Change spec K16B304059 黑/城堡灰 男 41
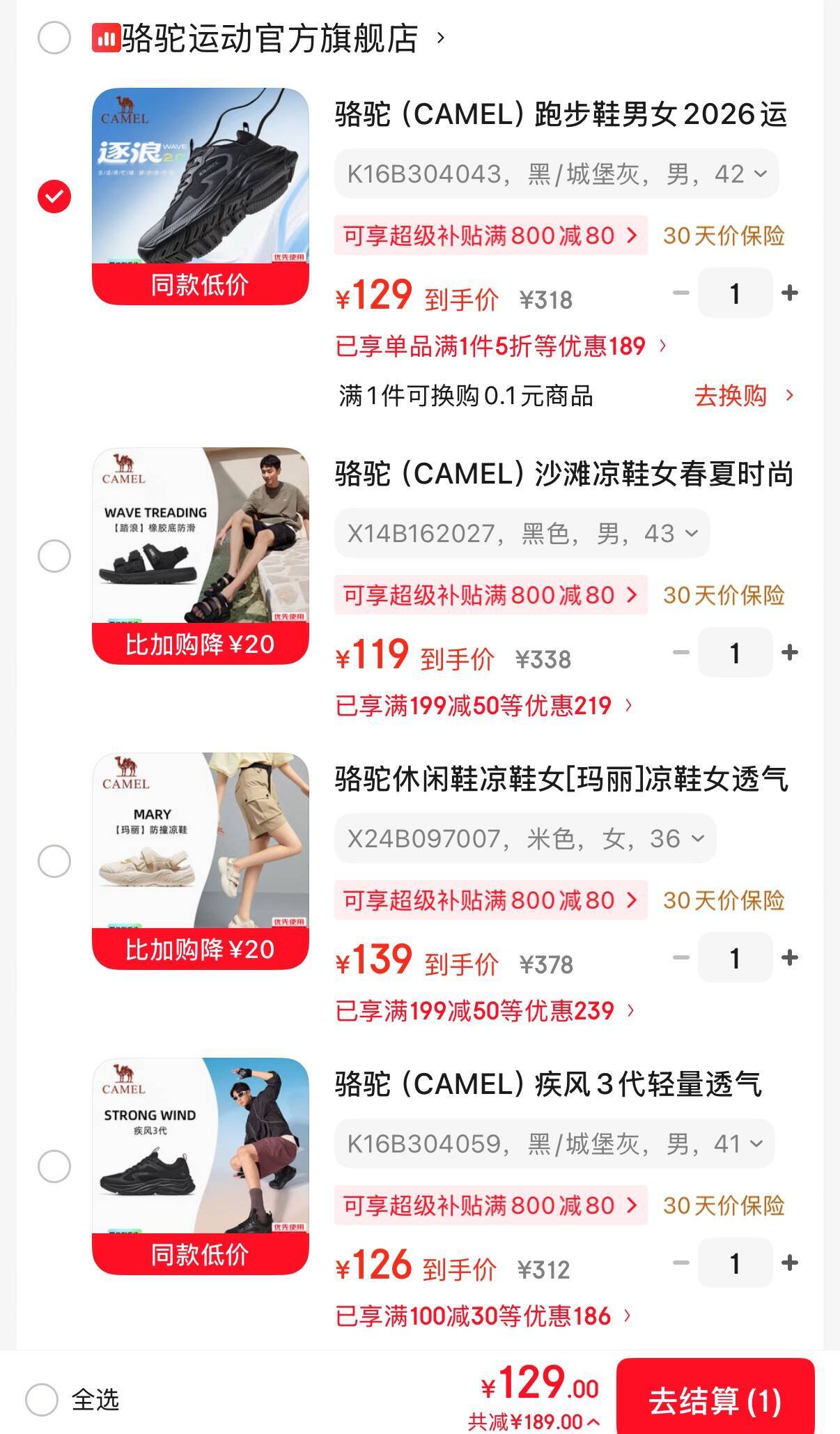Image resolution: width=840 pixels, height=1434 pixels. (x=554, y=1144)
